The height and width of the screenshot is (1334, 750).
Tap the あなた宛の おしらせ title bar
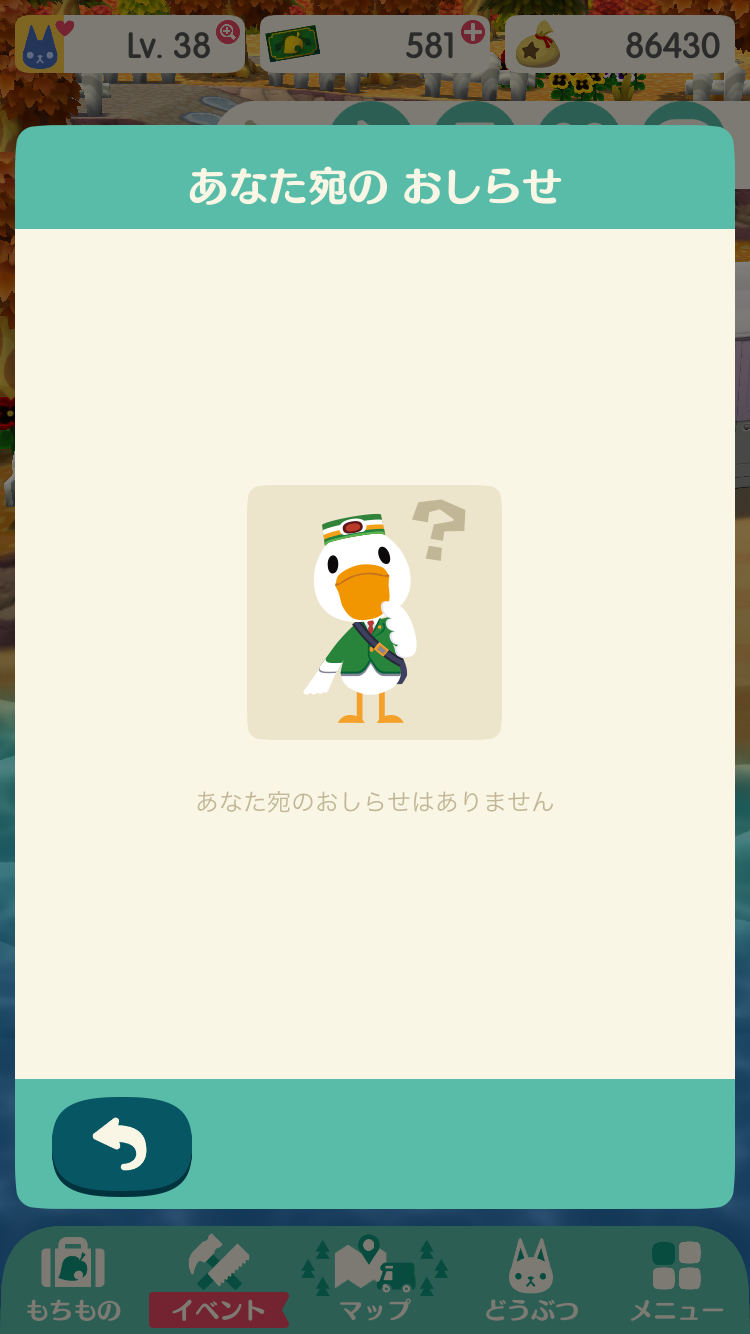(374, 187)
